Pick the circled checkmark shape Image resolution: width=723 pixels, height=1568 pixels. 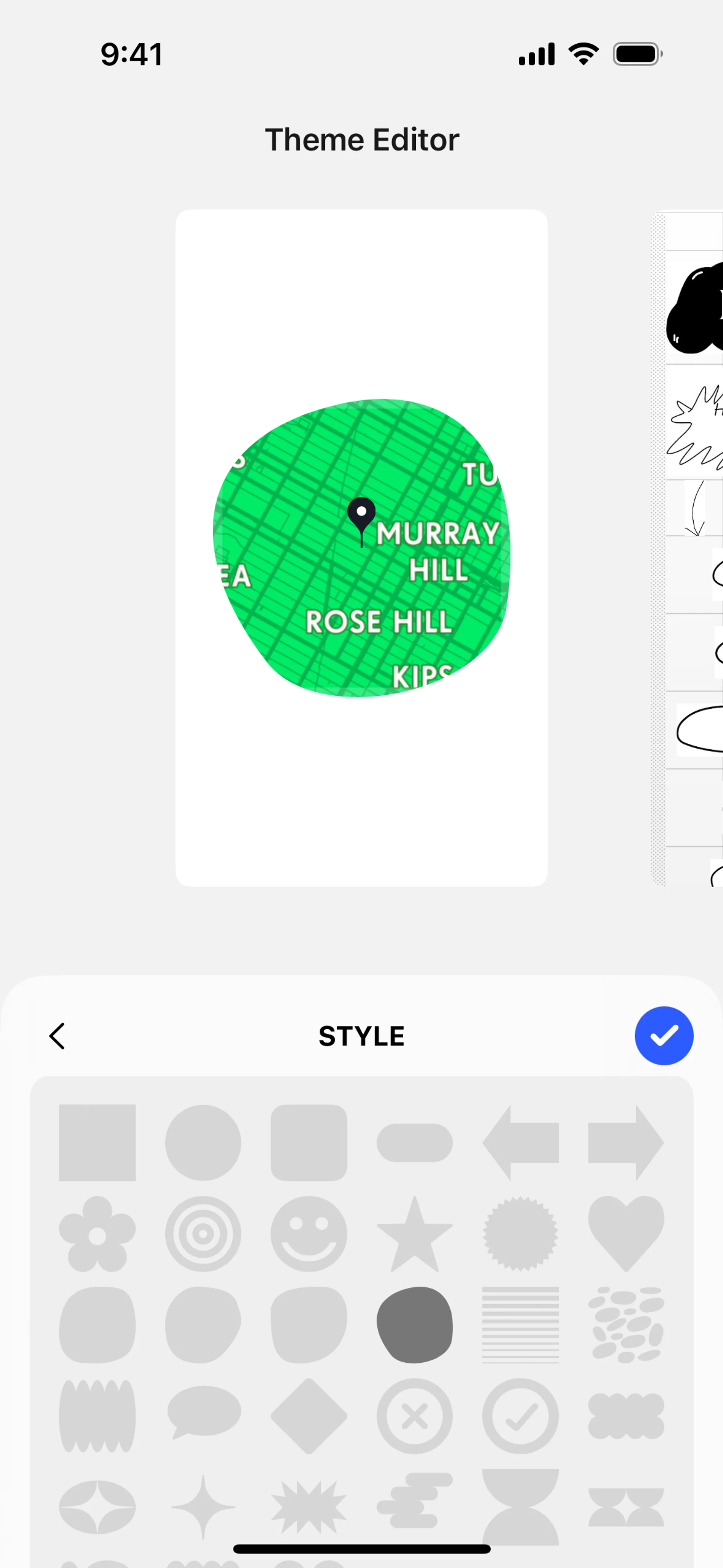[520, 1416]
